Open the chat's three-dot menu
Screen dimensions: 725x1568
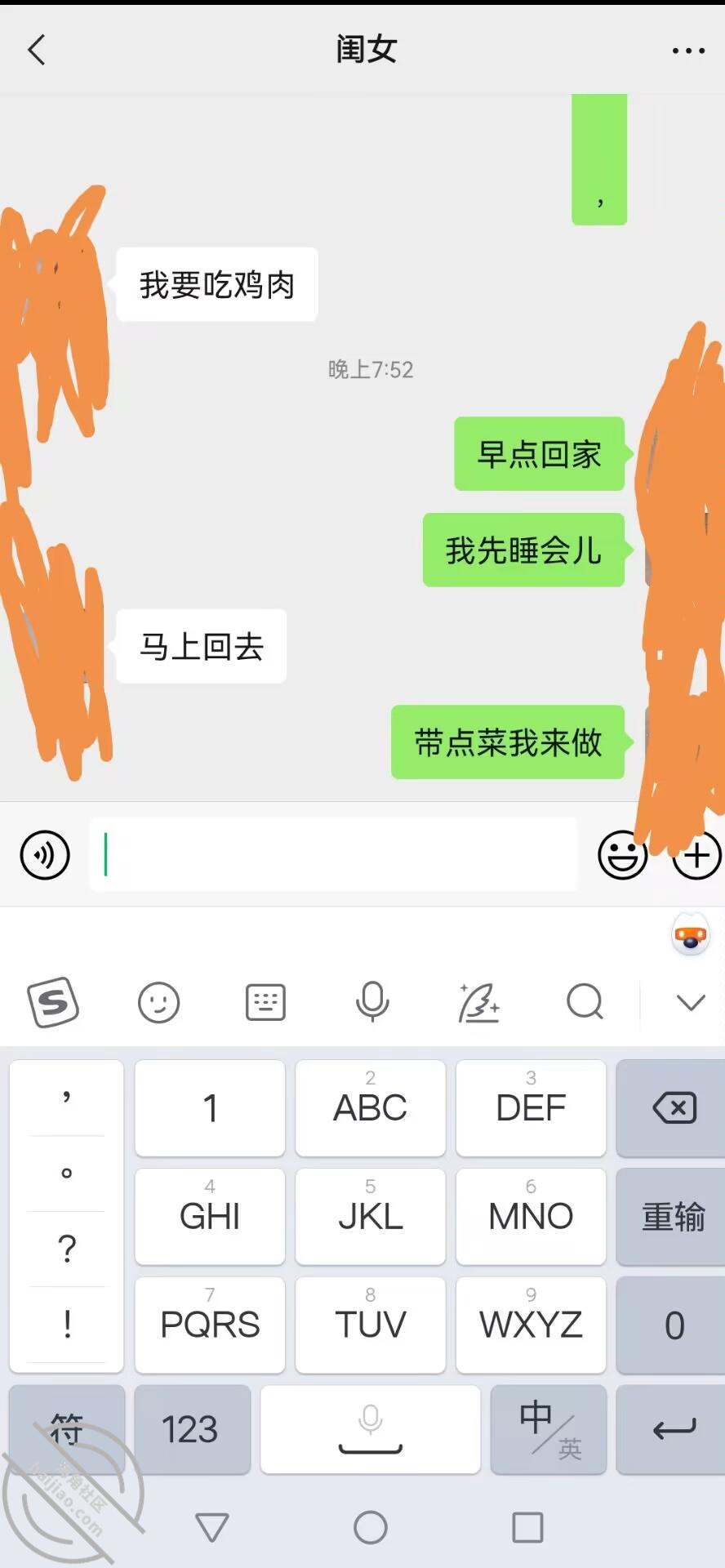(688, 51)
